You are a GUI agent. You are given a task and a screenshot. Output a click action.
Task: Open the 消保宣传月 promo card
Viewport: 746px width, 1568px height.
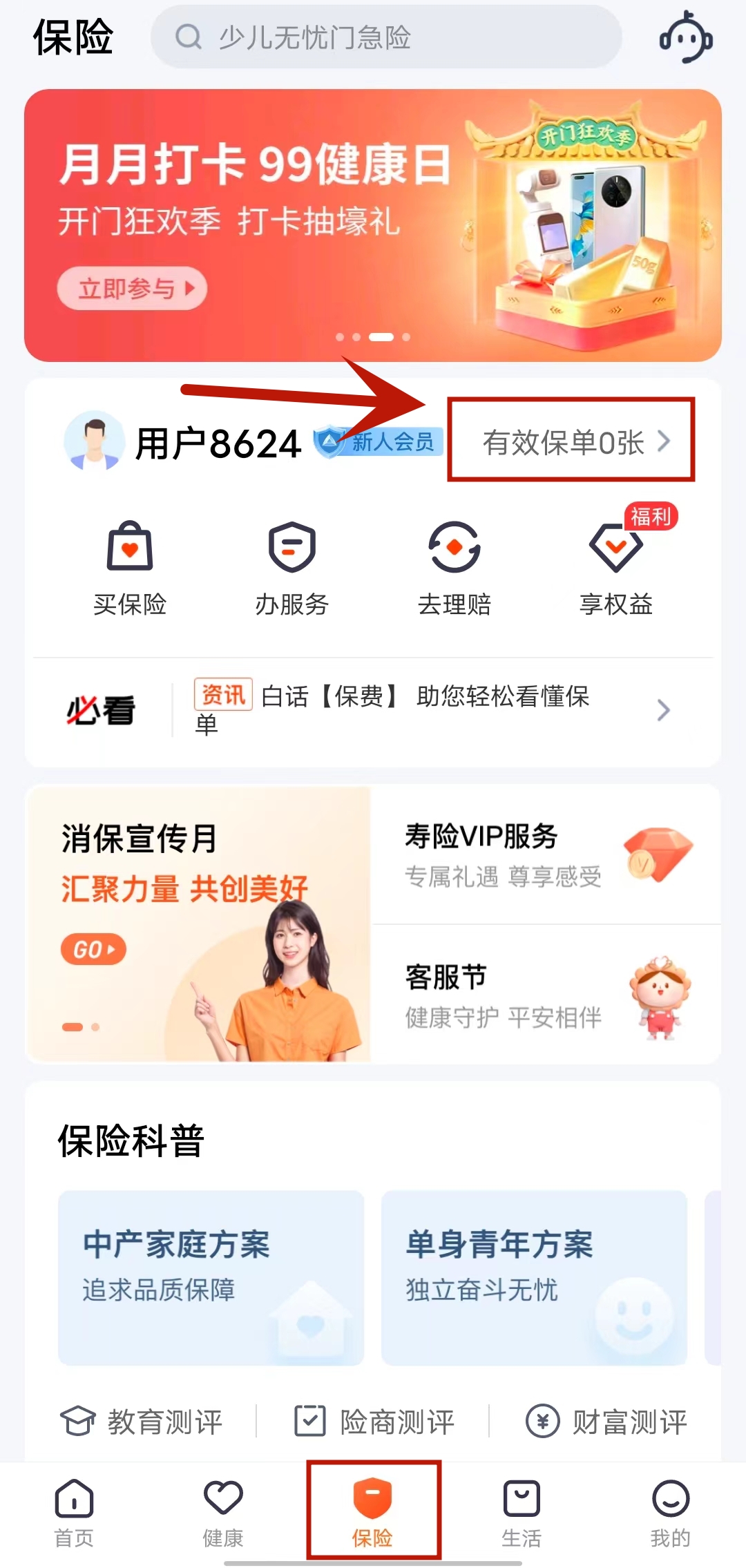[x=199, y=924]
